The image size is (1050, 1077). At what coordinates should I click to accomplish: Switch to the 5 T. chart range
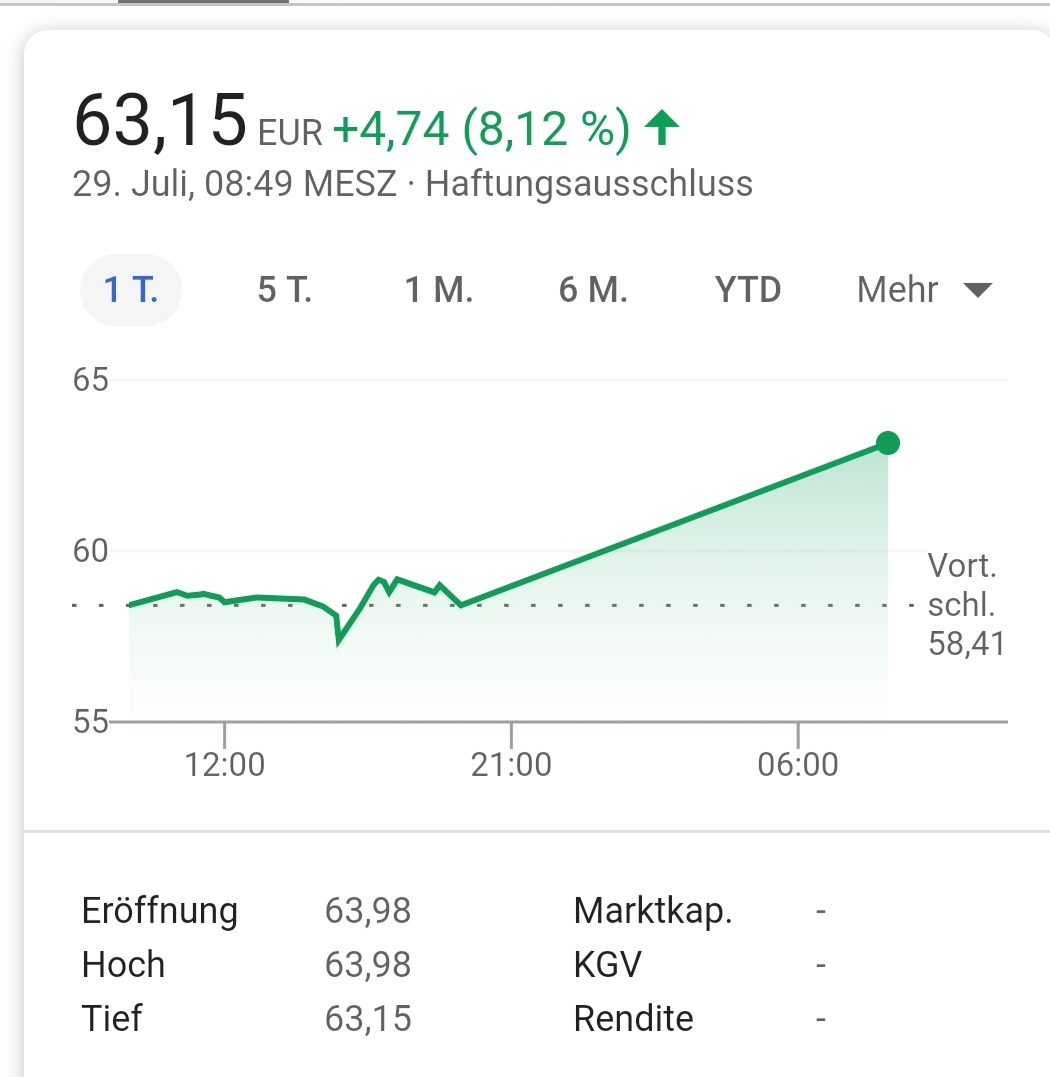[285, 290]
